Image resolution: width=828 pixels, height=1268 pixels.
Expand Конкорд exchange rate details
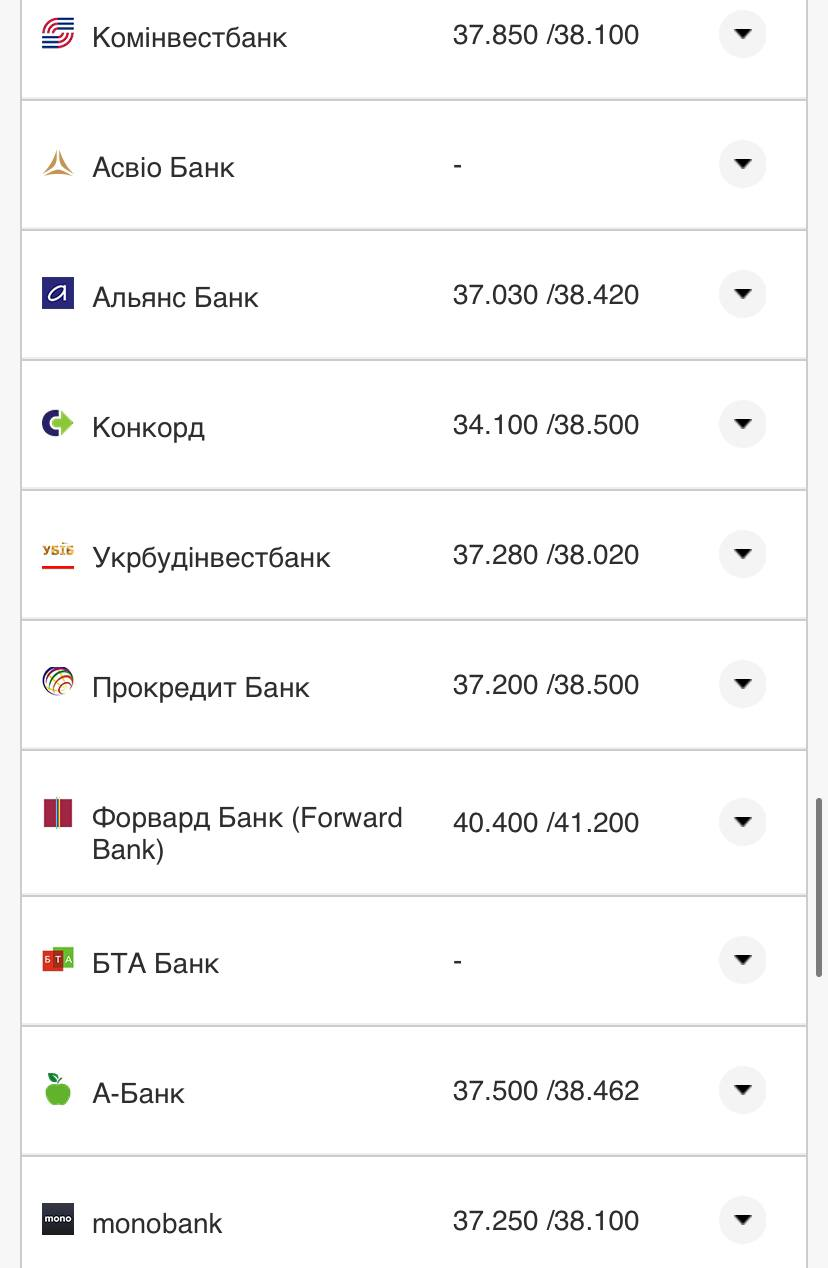742,424
